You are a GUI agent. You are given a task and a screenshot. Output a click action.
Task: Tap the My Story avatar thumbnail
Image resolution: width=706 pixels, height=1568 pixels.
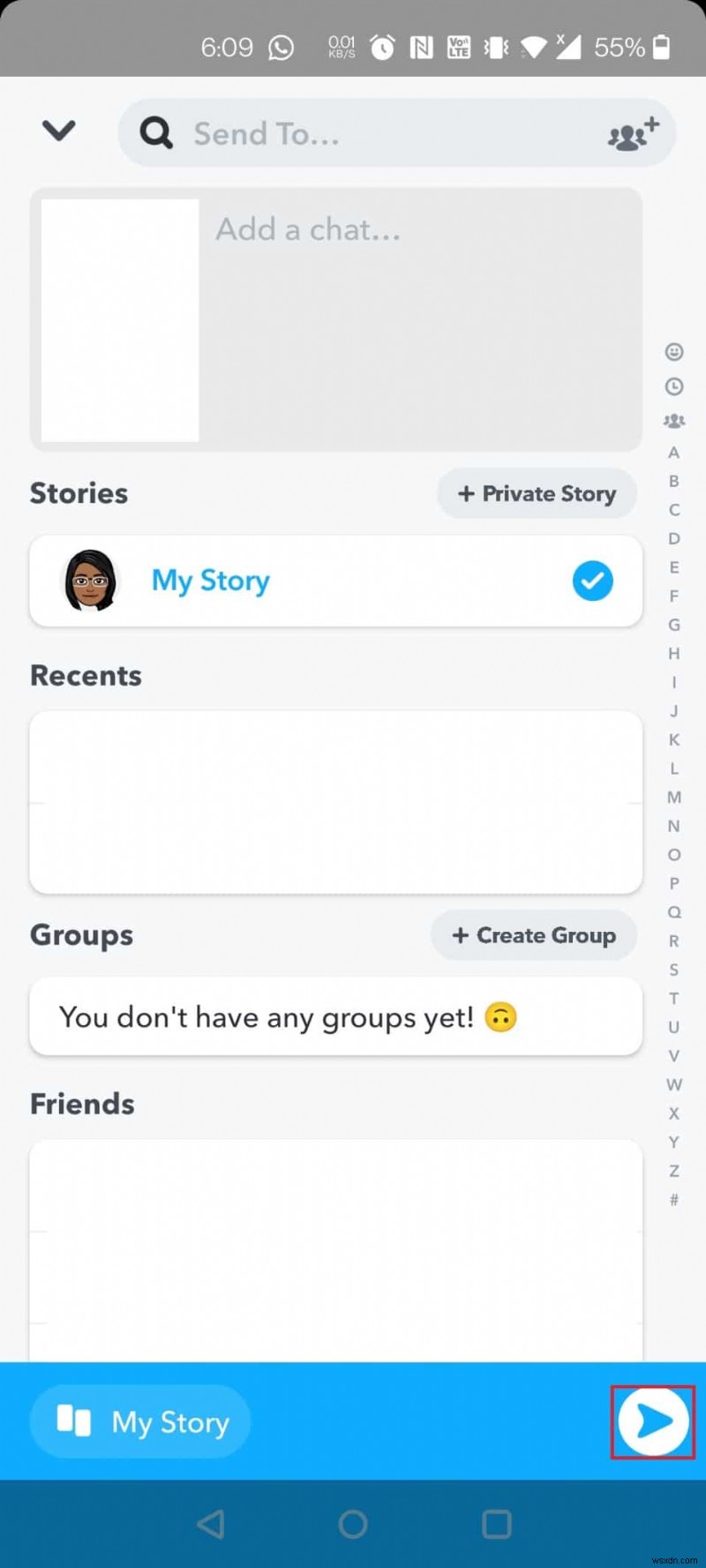pos(87,581)
